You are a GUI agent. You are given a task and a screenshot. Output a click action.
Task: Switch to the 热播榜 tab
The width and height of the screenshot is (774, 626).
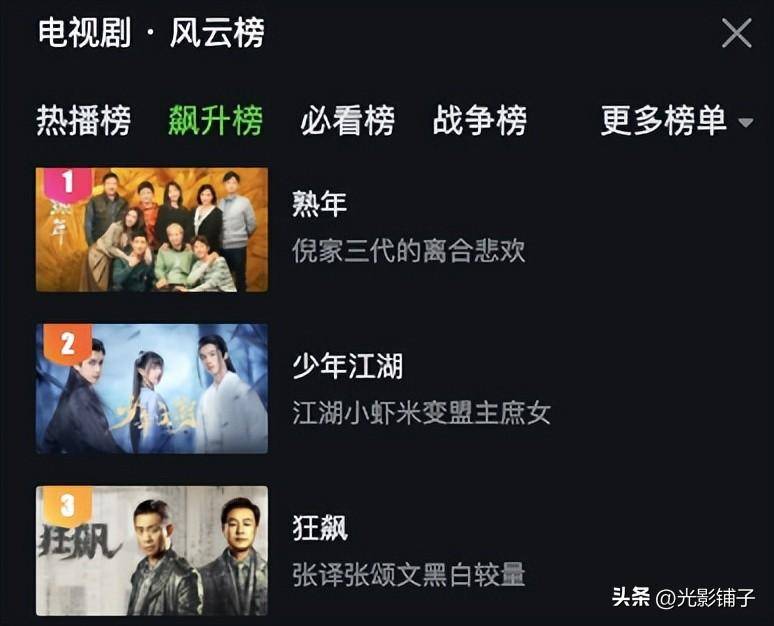click(84, 121)
